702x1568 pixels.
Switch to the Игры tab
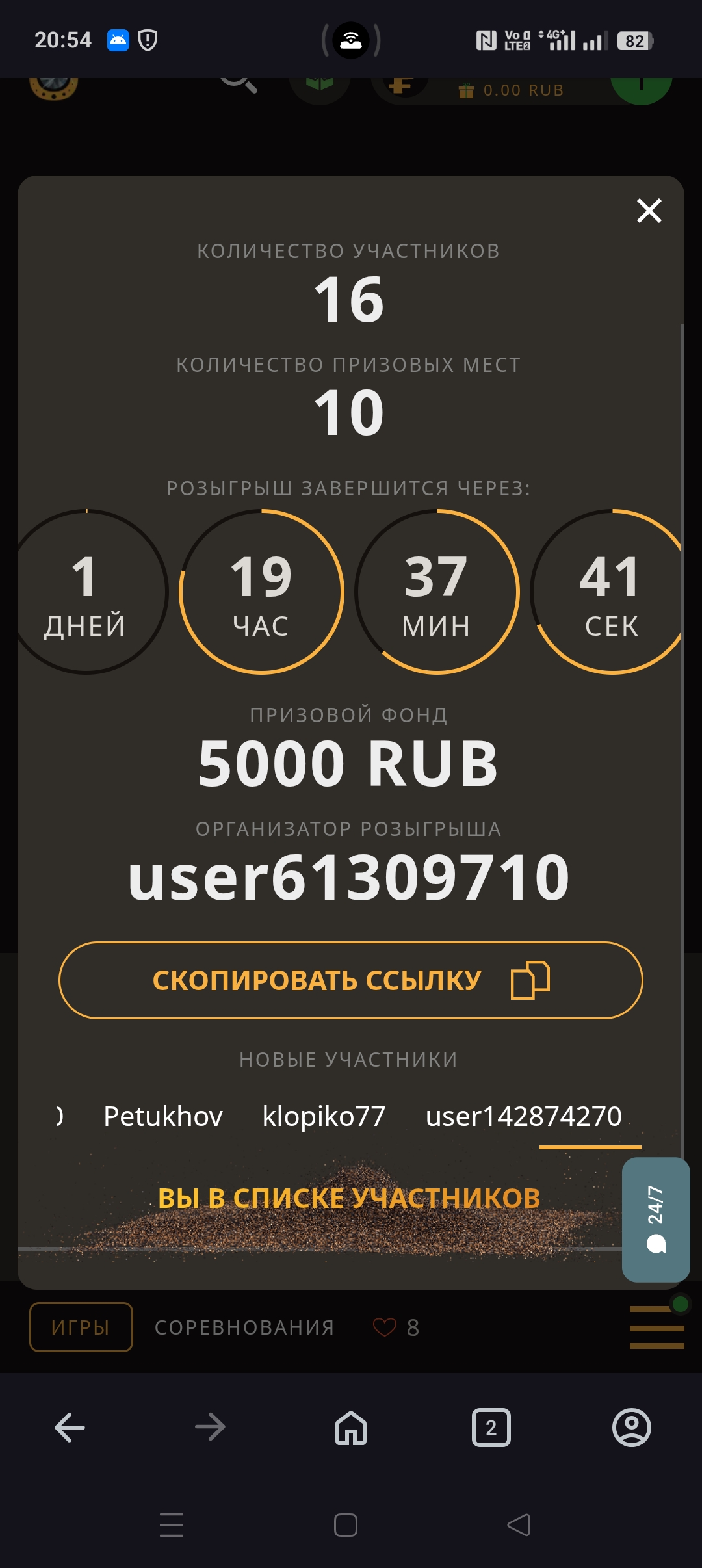[x=81, y=1327]
